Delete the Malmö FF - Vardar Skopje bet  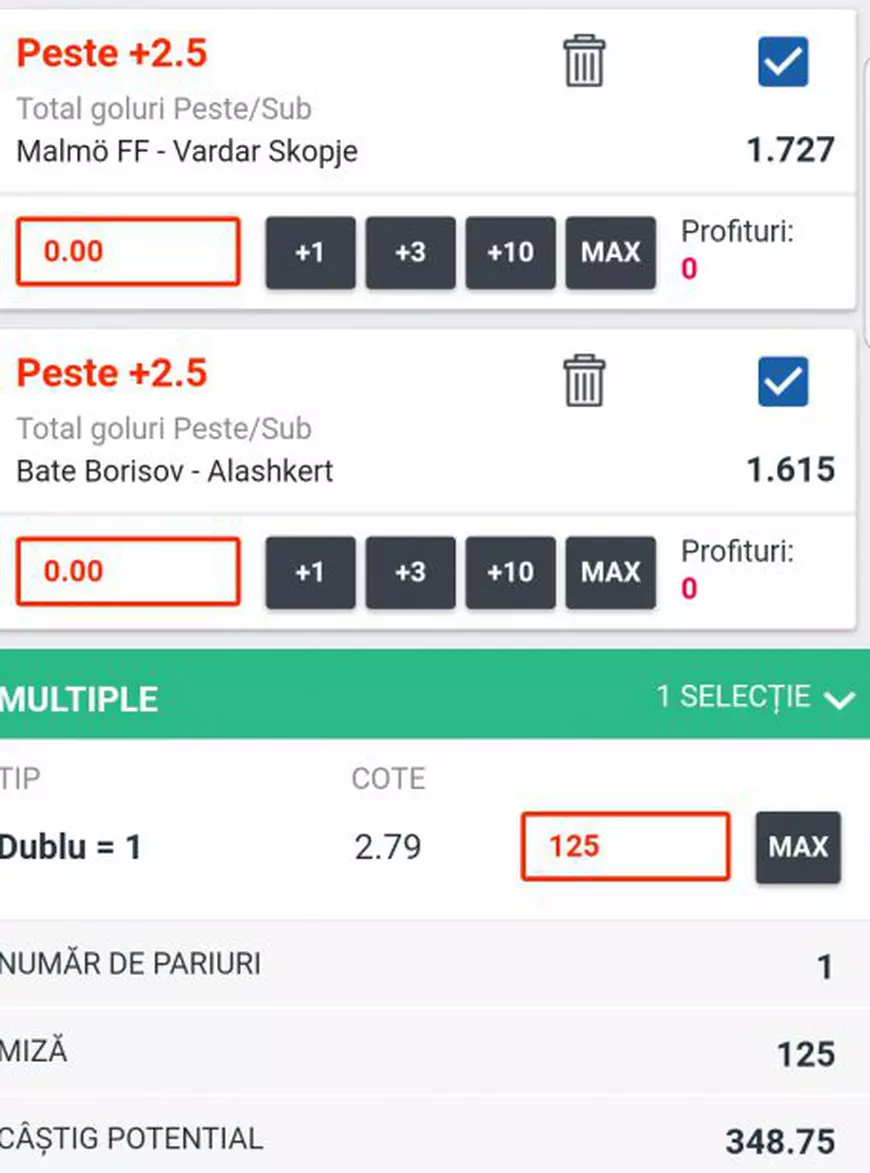click(x=585, y=62)
